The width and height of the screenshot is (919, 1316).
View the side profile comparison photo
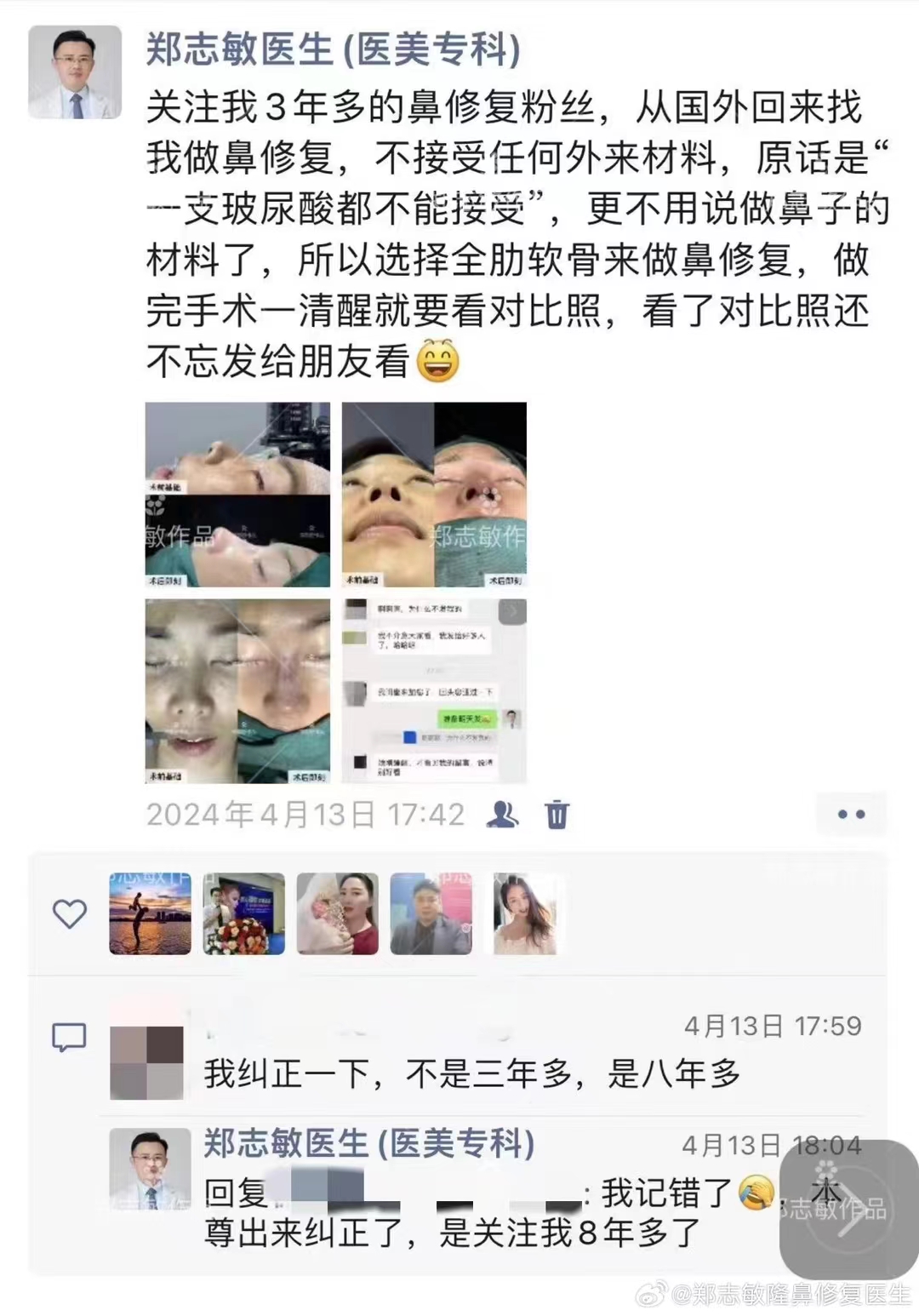237,495
